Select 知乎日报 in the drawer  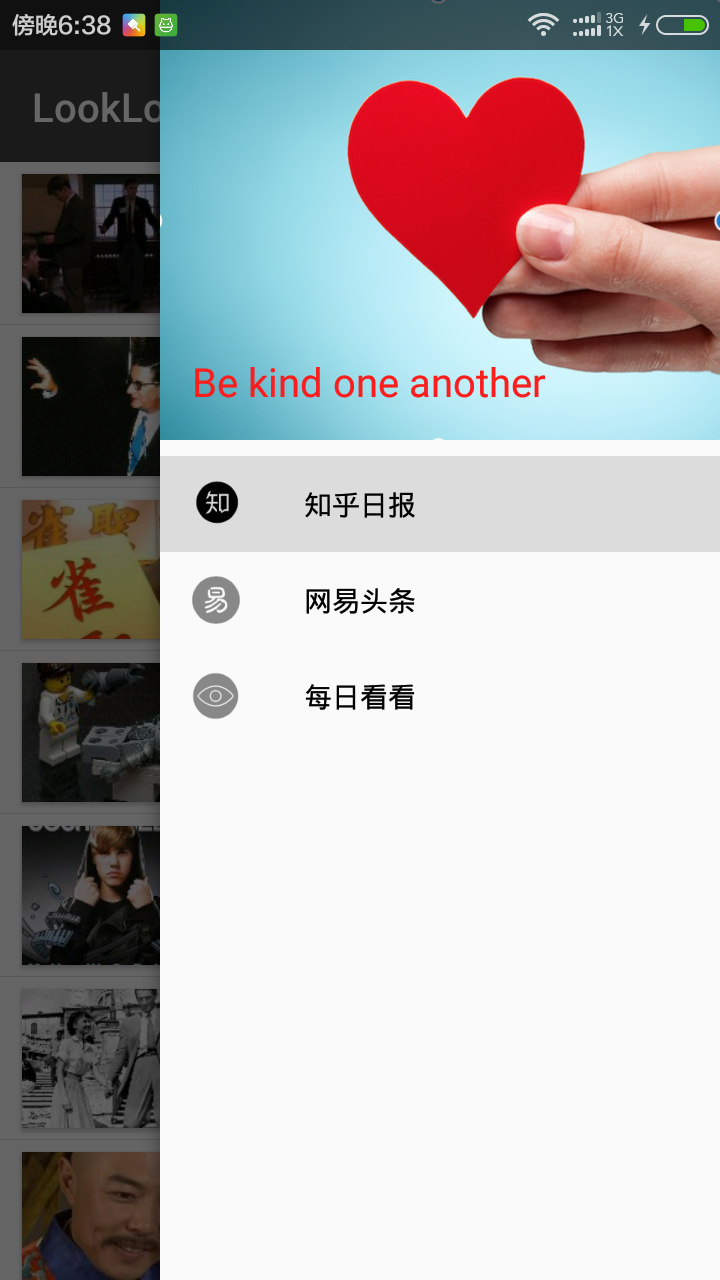coord(440,504)
